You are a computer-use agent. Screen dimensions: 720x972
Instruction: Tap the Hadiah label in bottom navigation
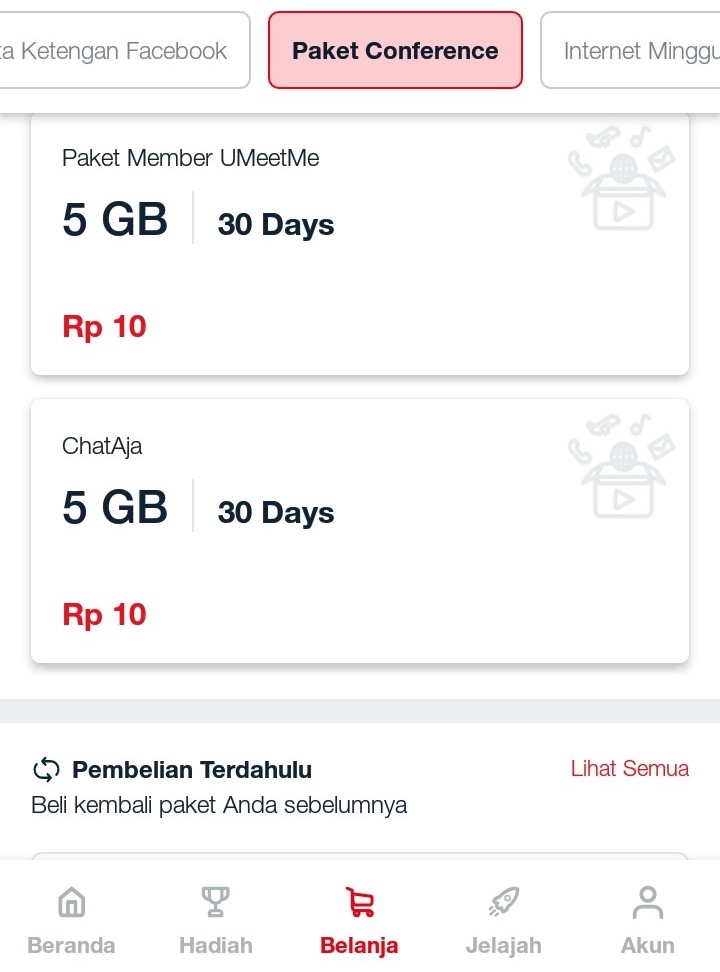pos(215,944)
